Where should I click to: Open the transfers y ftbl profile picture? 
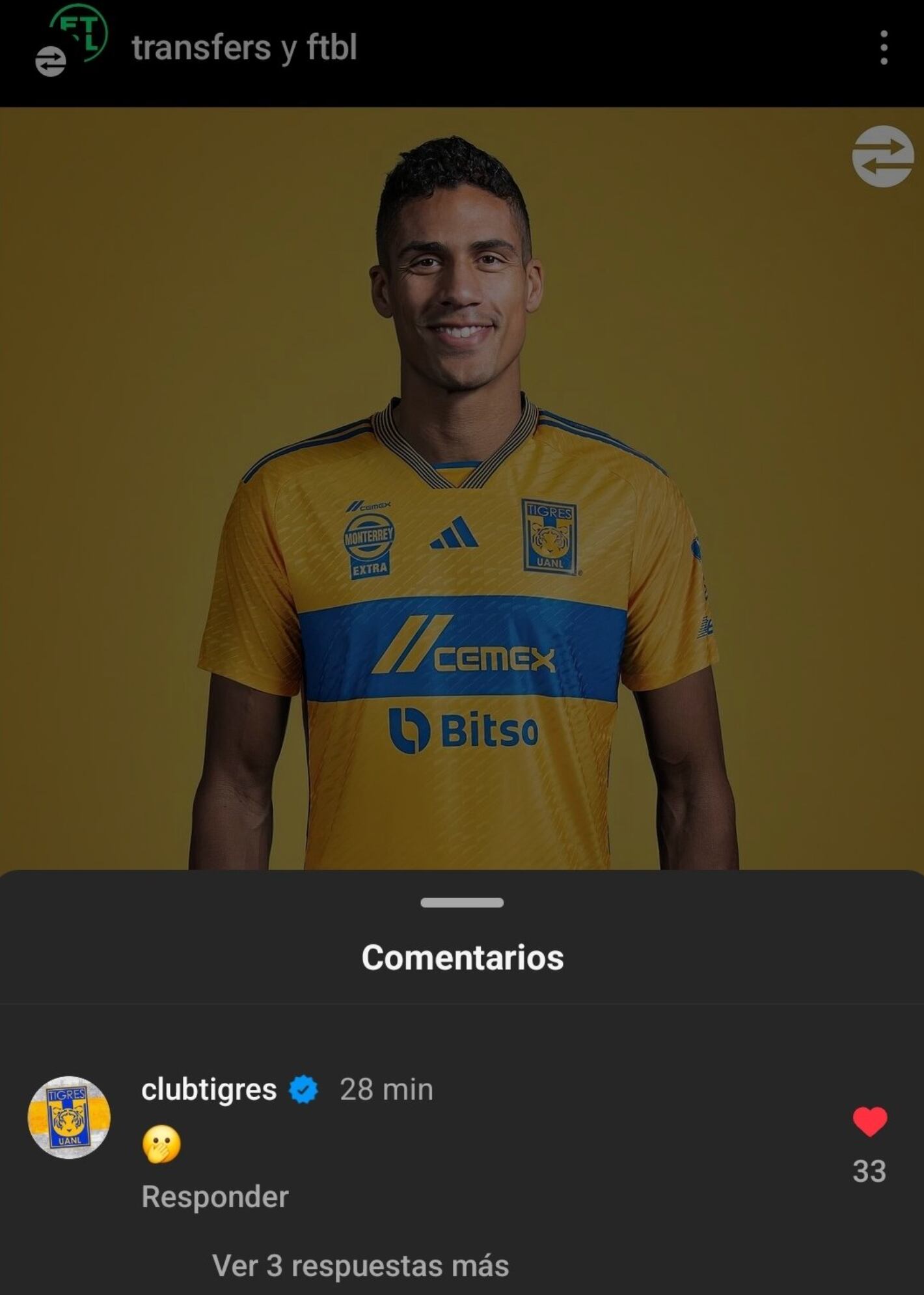click(72, 40)
